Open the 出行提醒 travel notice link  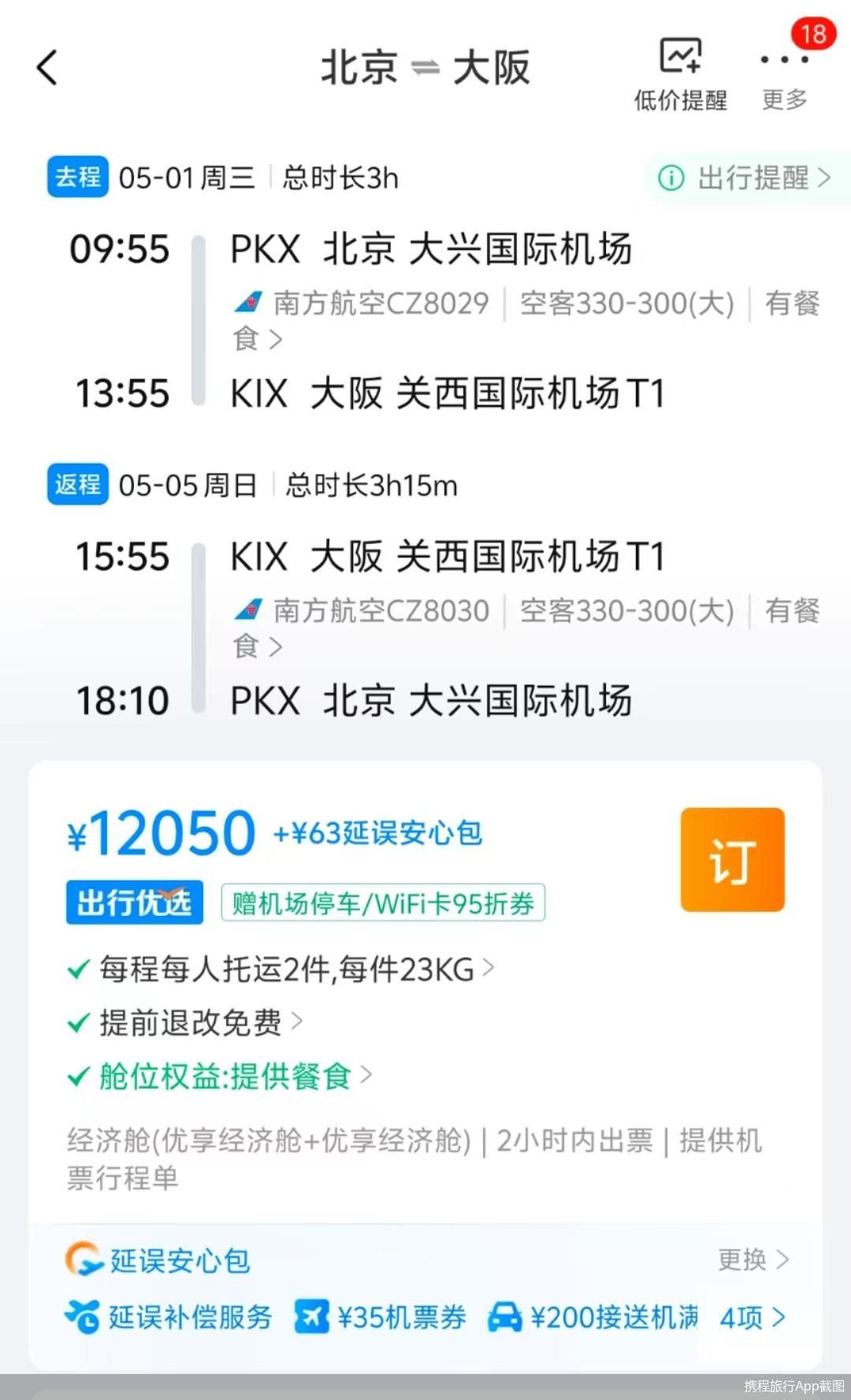click(x=745, y=178)
